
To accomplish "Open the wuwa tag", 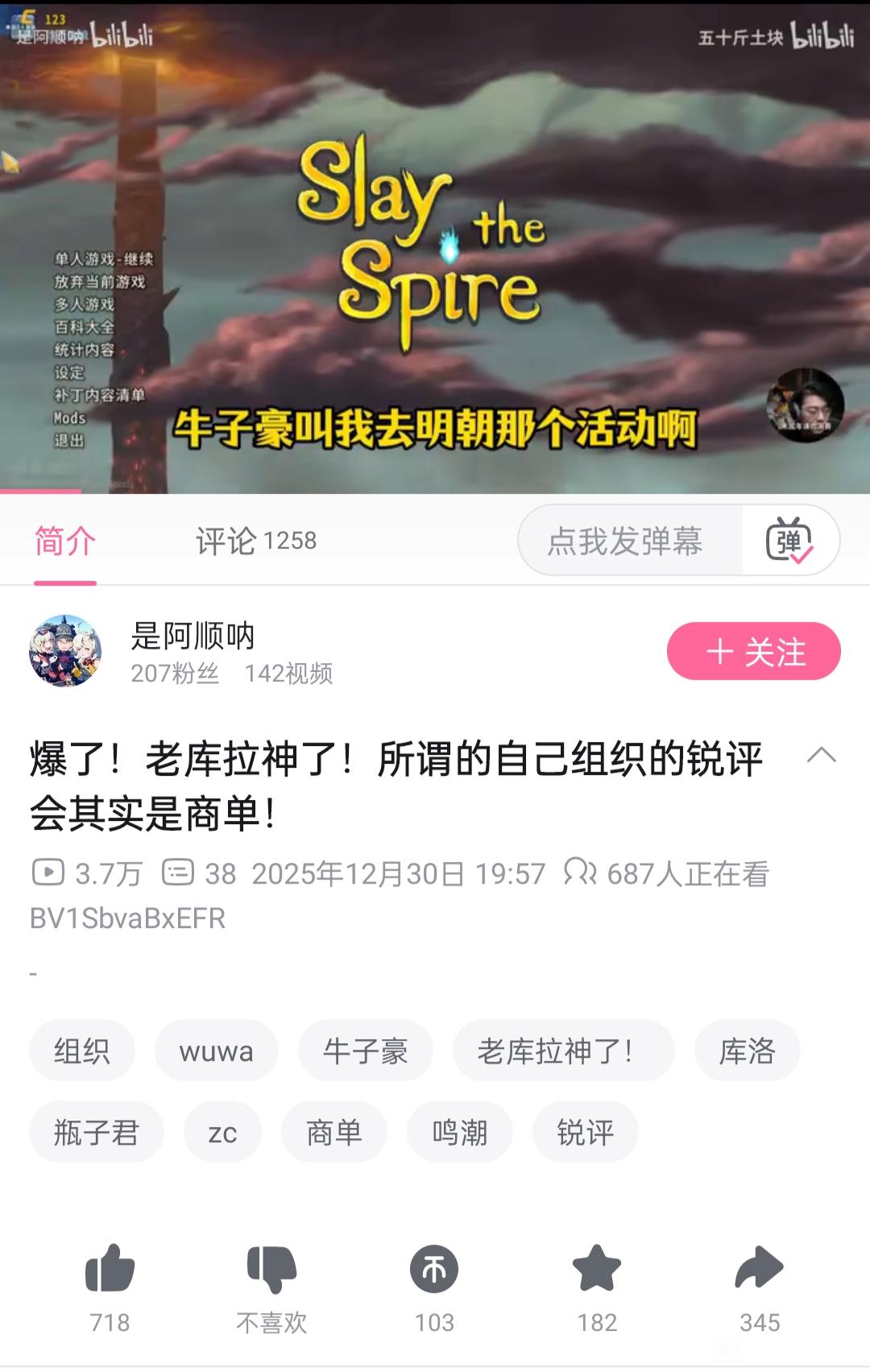I will (x=216, y=1051).
